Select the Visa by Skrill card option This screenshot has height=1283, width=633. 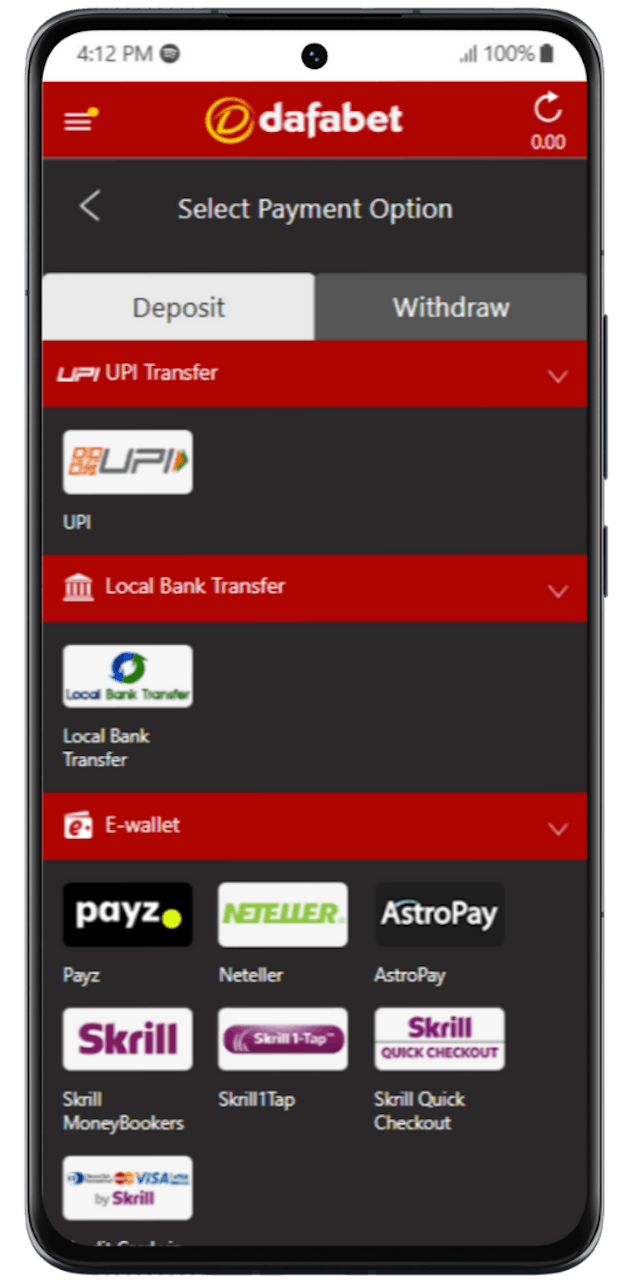click(128, 1188)
